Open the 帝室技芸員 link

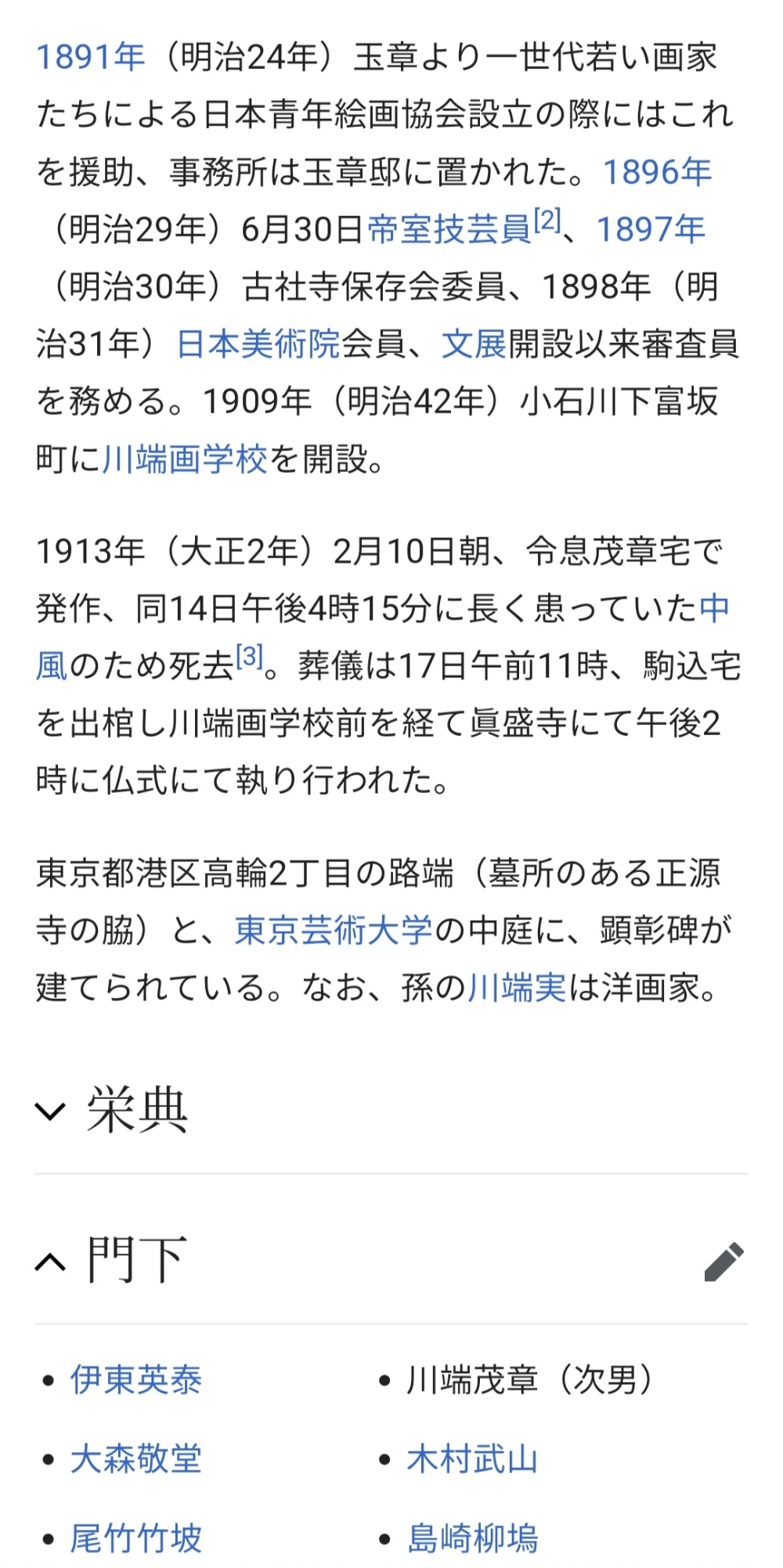pyautogui.click(x=449, y=229)
